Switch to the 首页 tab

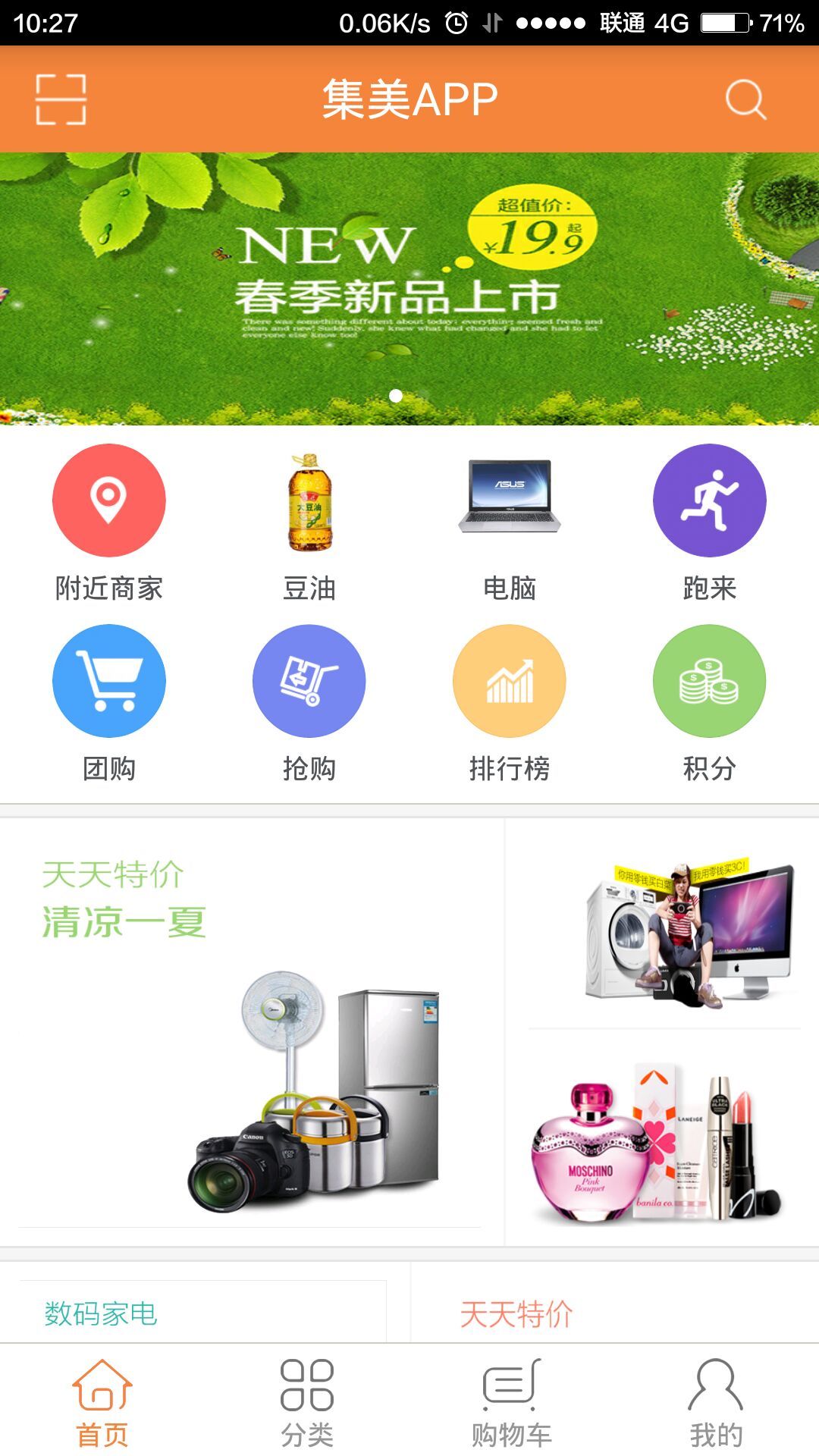pos(102,1403)
